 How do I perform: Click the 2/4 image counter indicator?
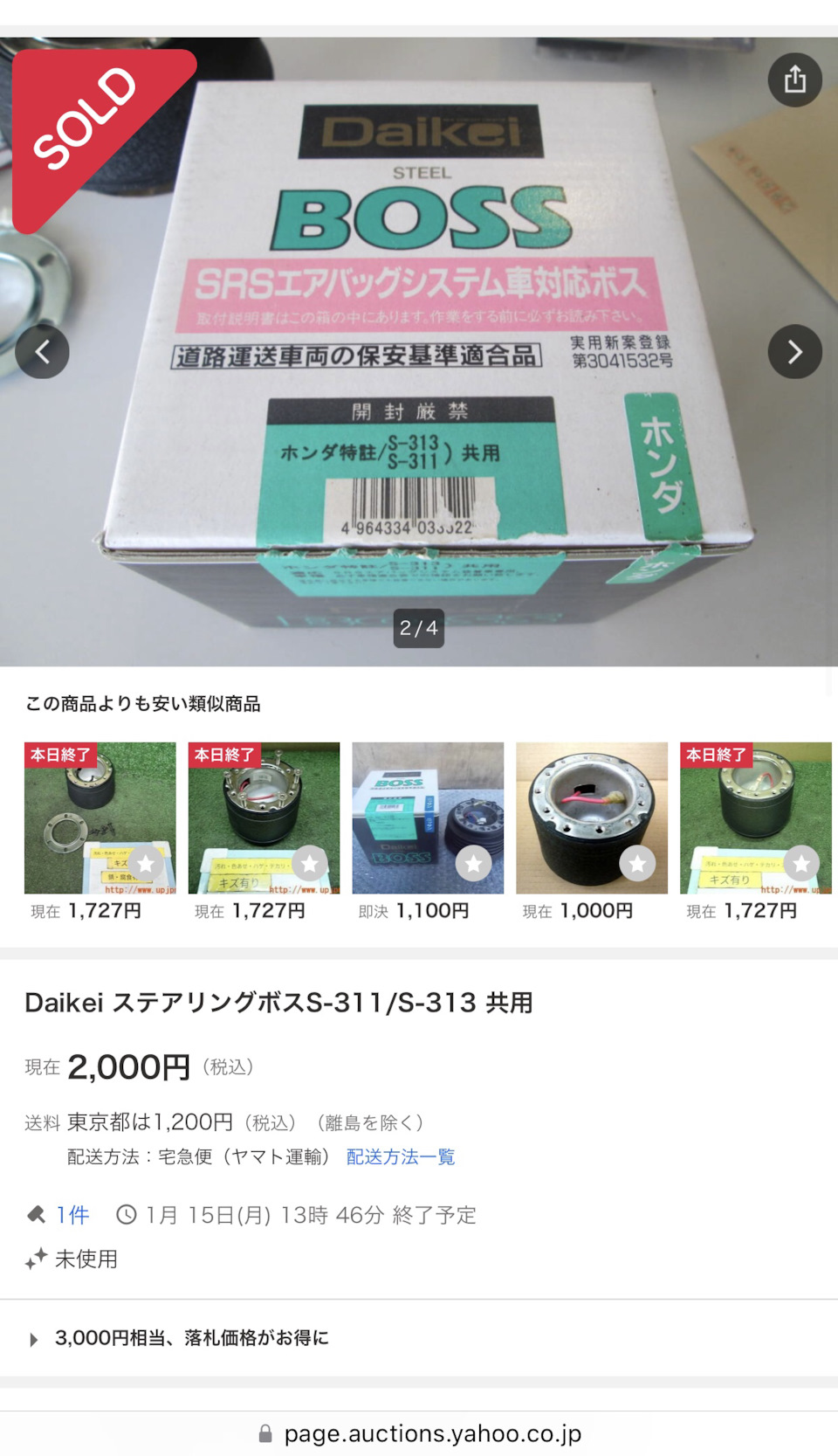point(419,626)
